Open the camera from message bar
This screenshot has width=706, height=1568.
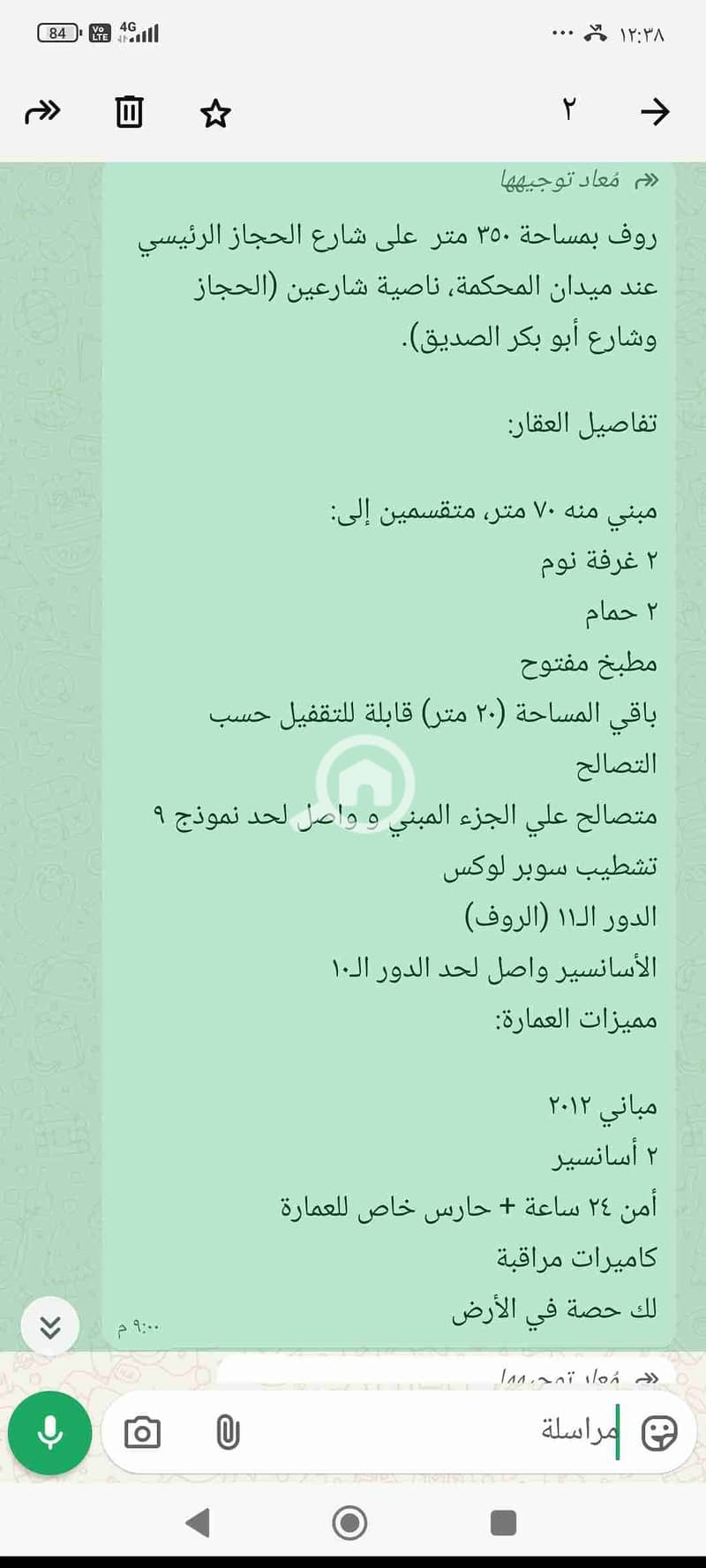tap(142, 1434)
